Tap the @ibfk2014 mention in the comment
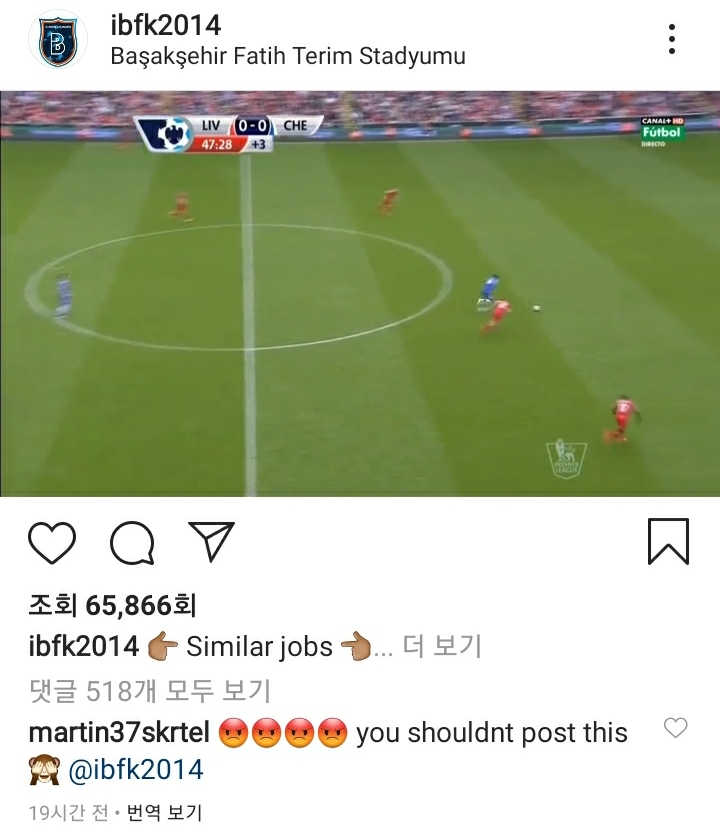 pyautogui.click(x=136, y=770)
